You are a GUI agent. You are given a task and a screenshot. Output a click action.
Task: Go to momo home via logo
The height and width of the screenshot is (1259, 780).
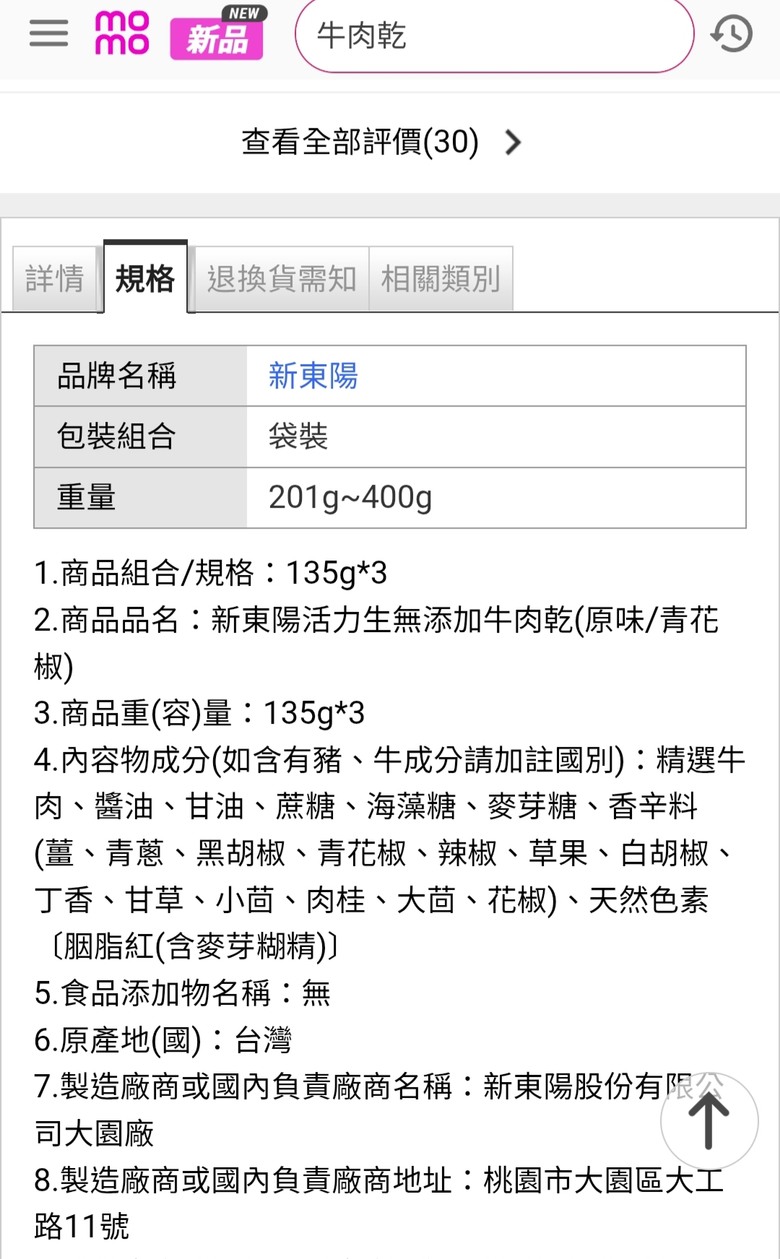point(122,34)
